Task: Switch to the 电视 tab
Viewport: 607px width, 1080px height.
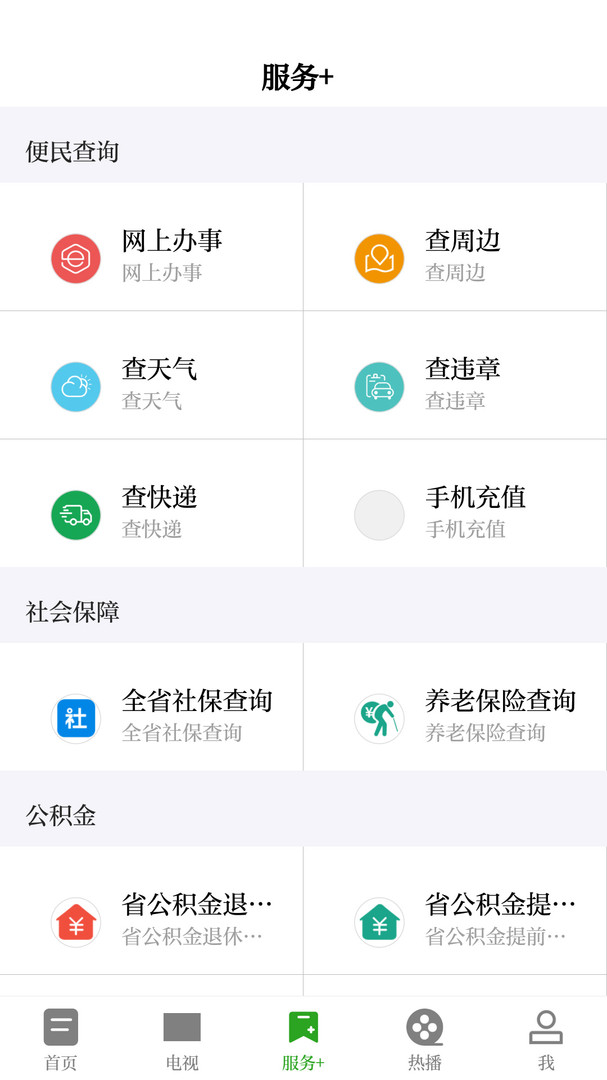Action: (182, 1039)
